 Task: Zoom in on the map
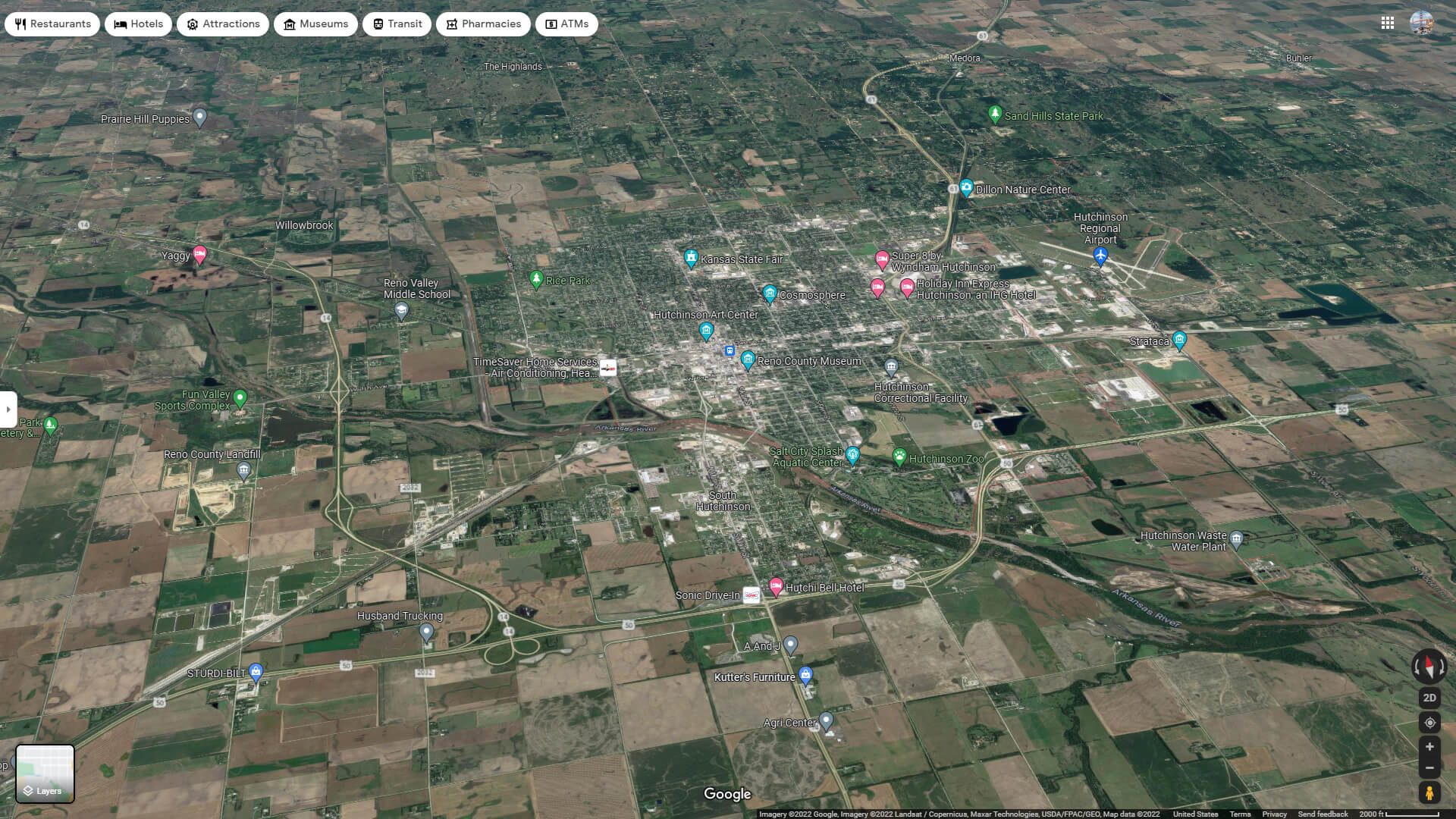click(x=1429, y=747)
